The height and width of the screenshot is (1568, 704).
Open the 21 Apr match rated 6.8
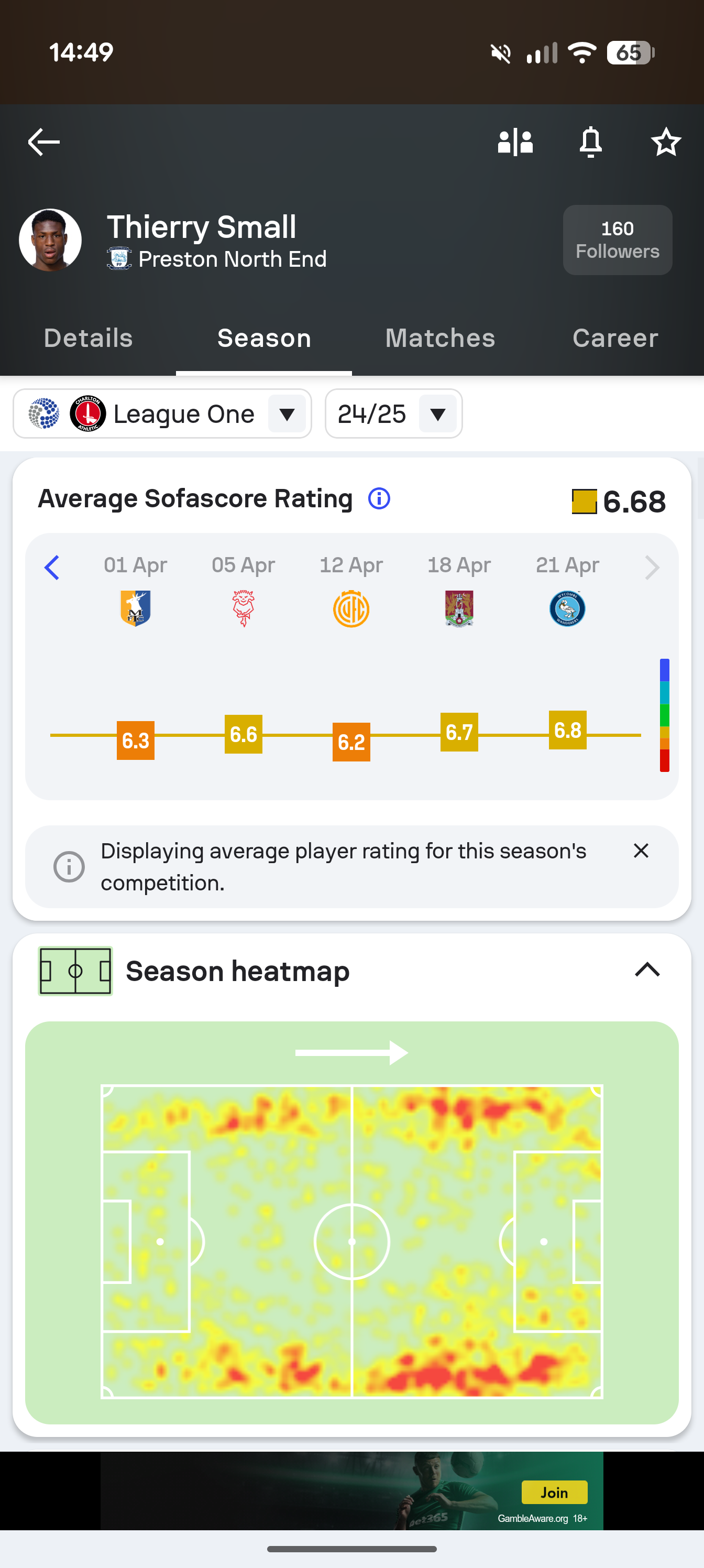[568, 730]
